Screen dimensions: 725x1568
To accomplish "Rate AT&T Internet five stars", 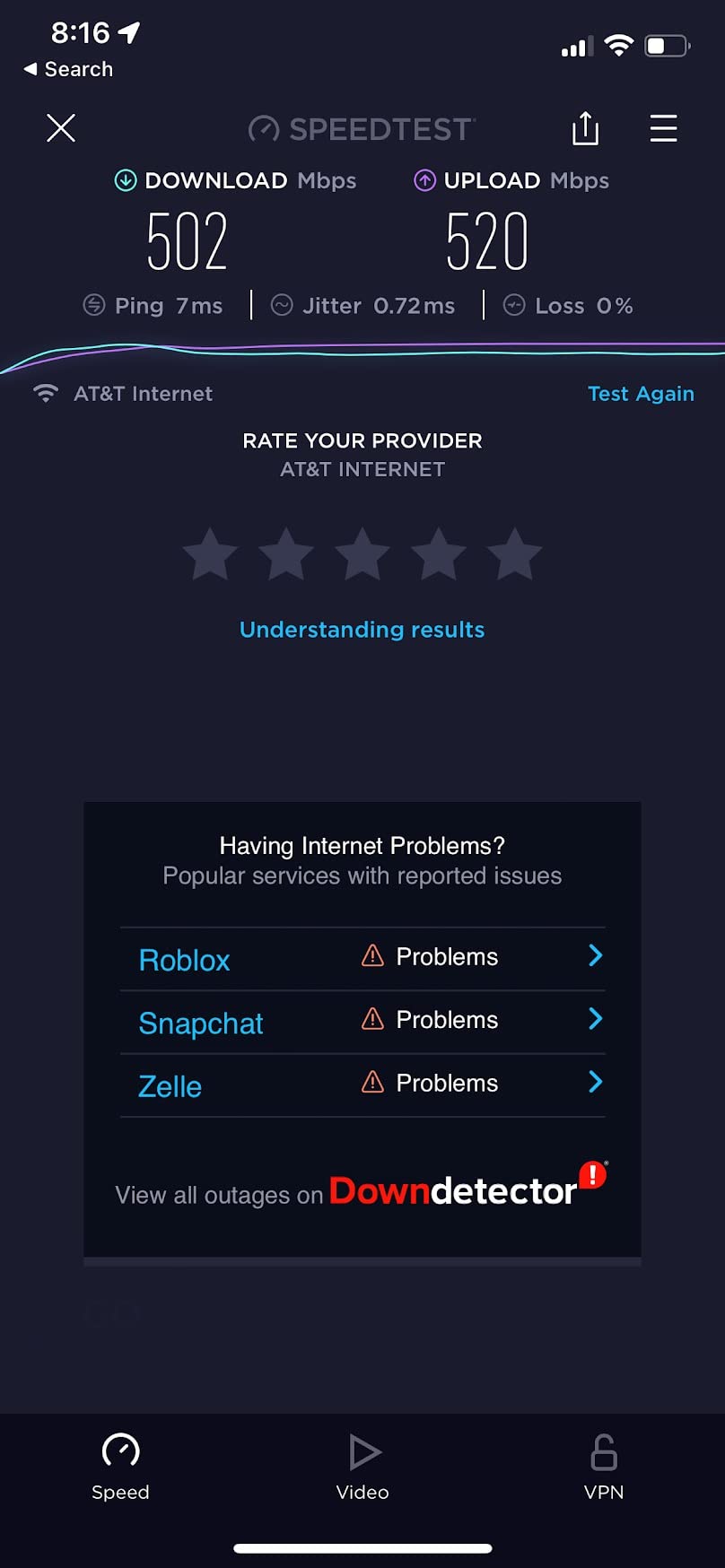I will click(515, 554).
